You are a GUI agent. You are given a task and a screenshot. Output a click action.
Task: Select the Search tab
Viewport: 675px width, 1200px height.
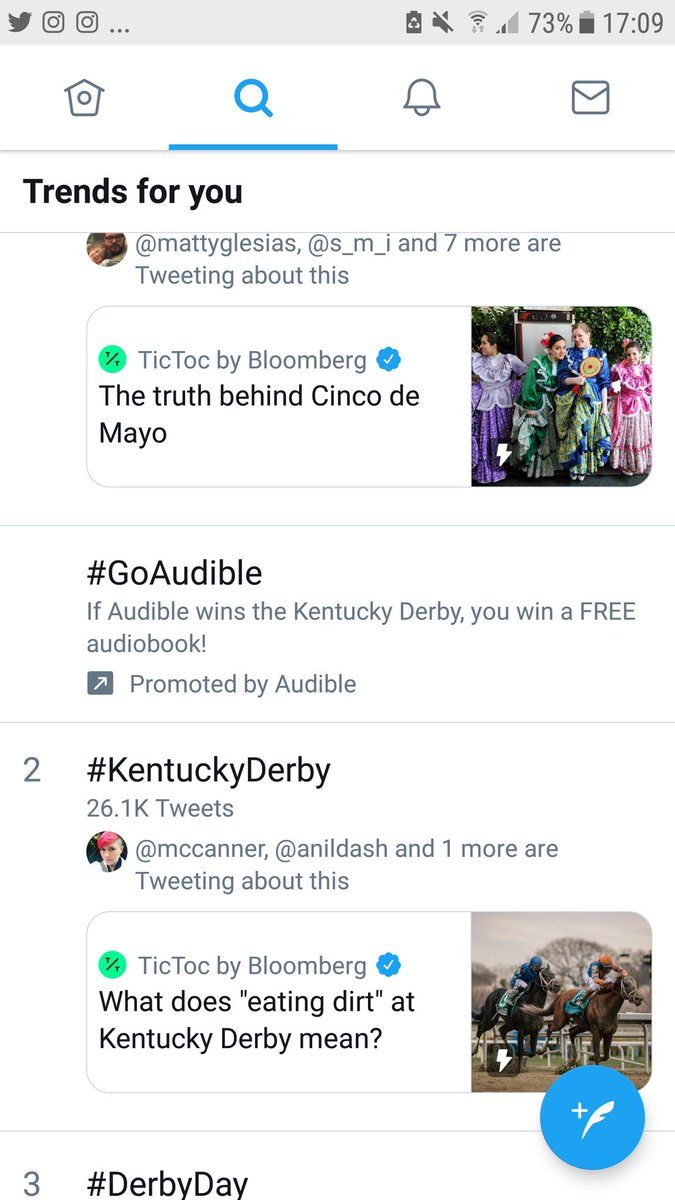tap(253, 98)
